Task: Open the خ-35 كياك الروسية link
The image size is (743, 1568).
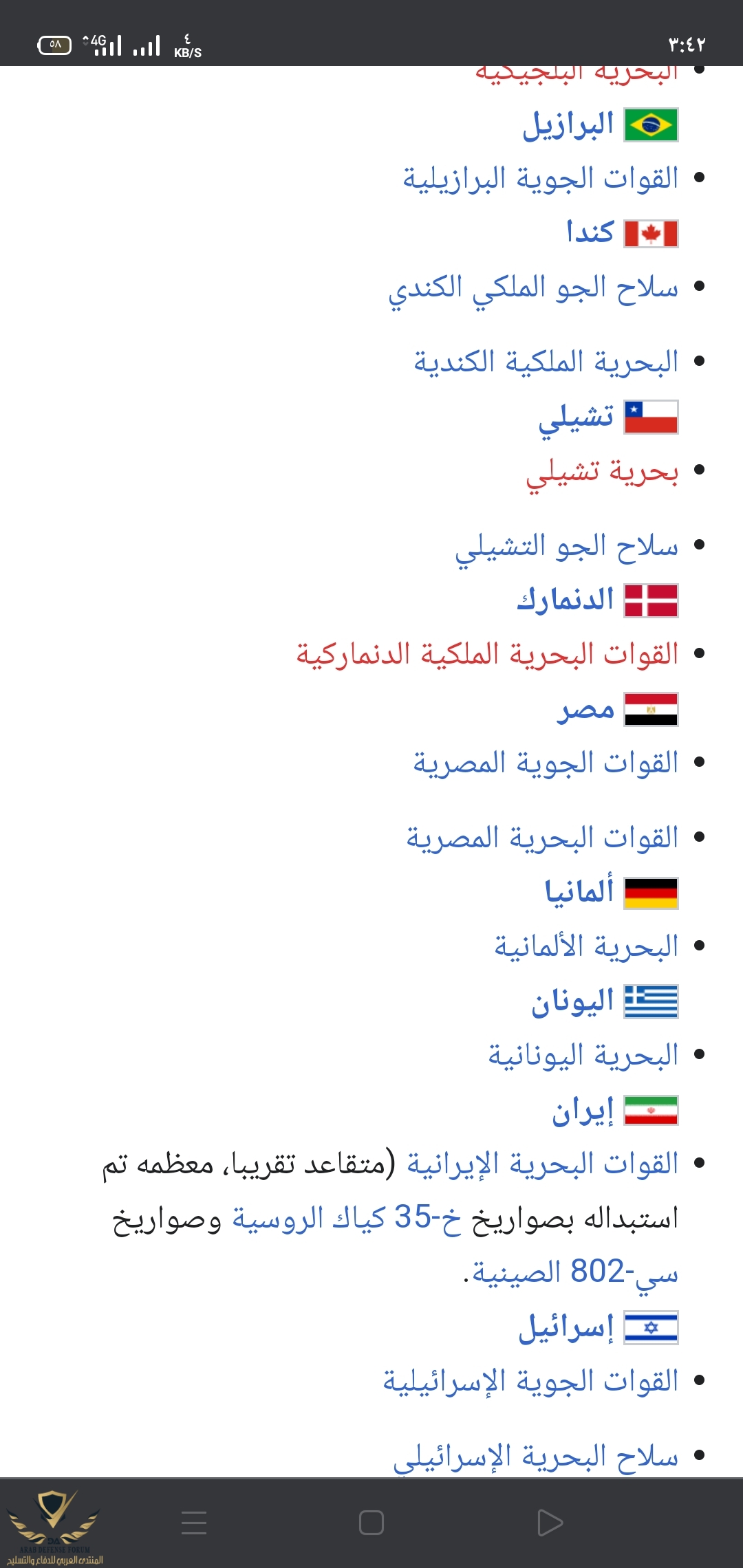Action: pyautogui.click(x=347, y=1218)
